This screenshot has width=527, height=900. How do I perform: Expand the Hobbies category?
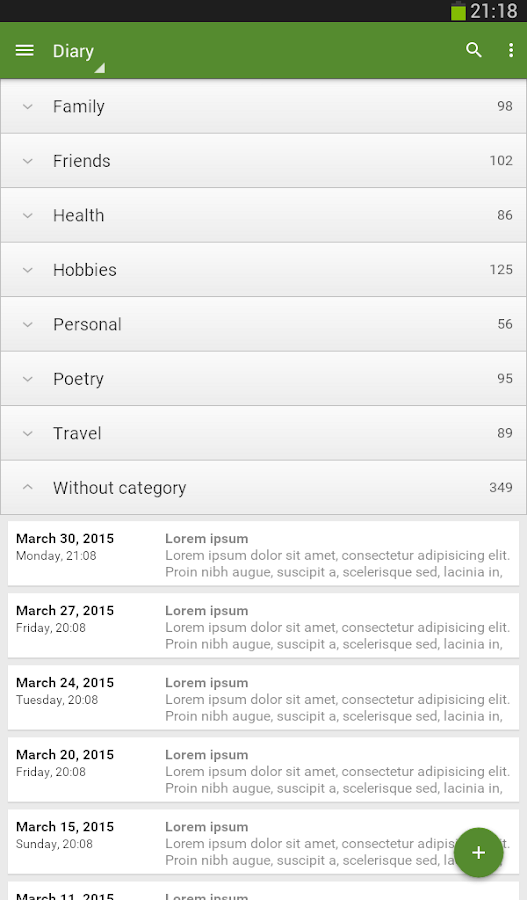pyautogui.click(x=264, y=270)
